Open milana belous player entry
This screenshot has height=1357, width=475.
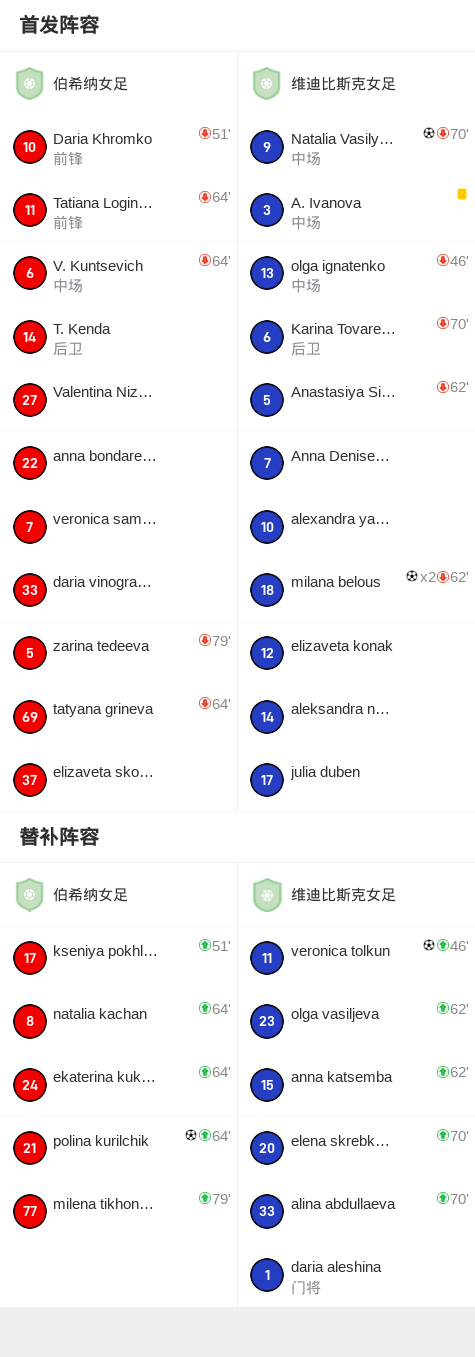click(356, 590)
